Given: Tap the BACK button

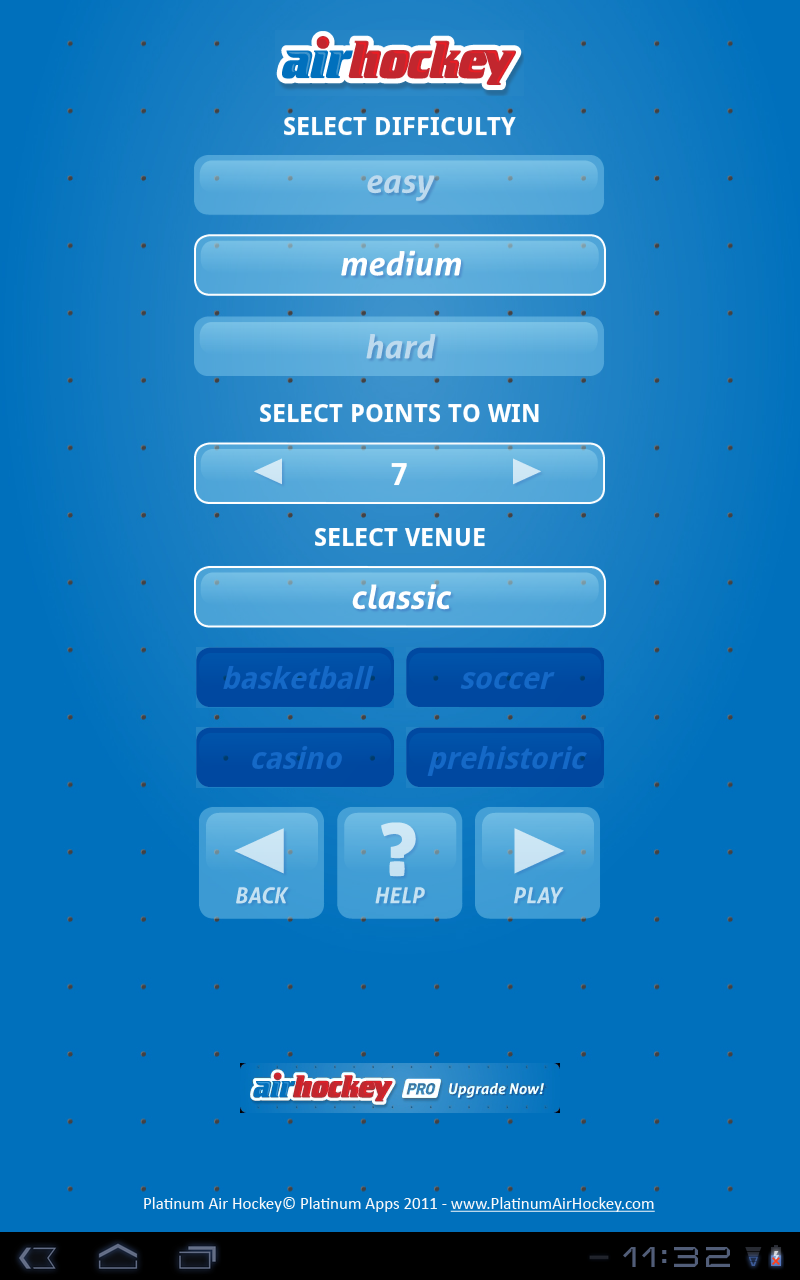Looking at the screenshot, I should [x=261, y=863].
